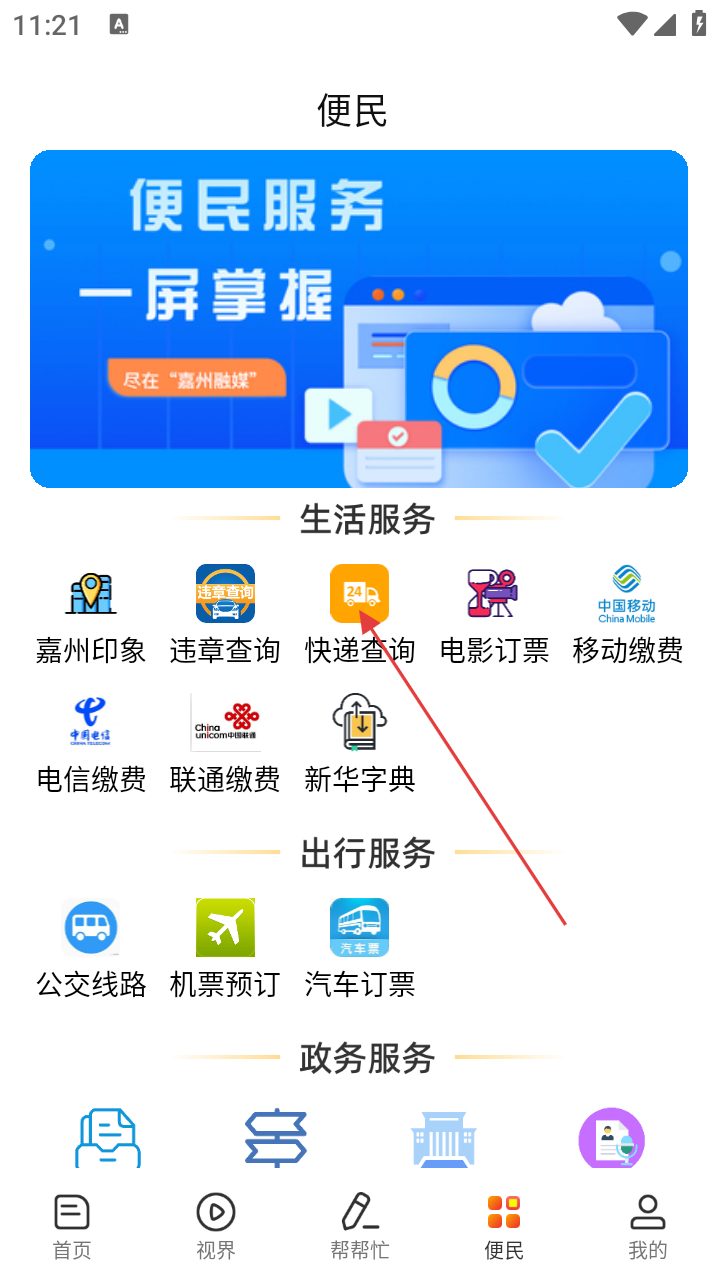The width and height of the screenshot is (720, 1280).
Task: Open 机票预订 flight booking
Action: [x=225, y=946]
